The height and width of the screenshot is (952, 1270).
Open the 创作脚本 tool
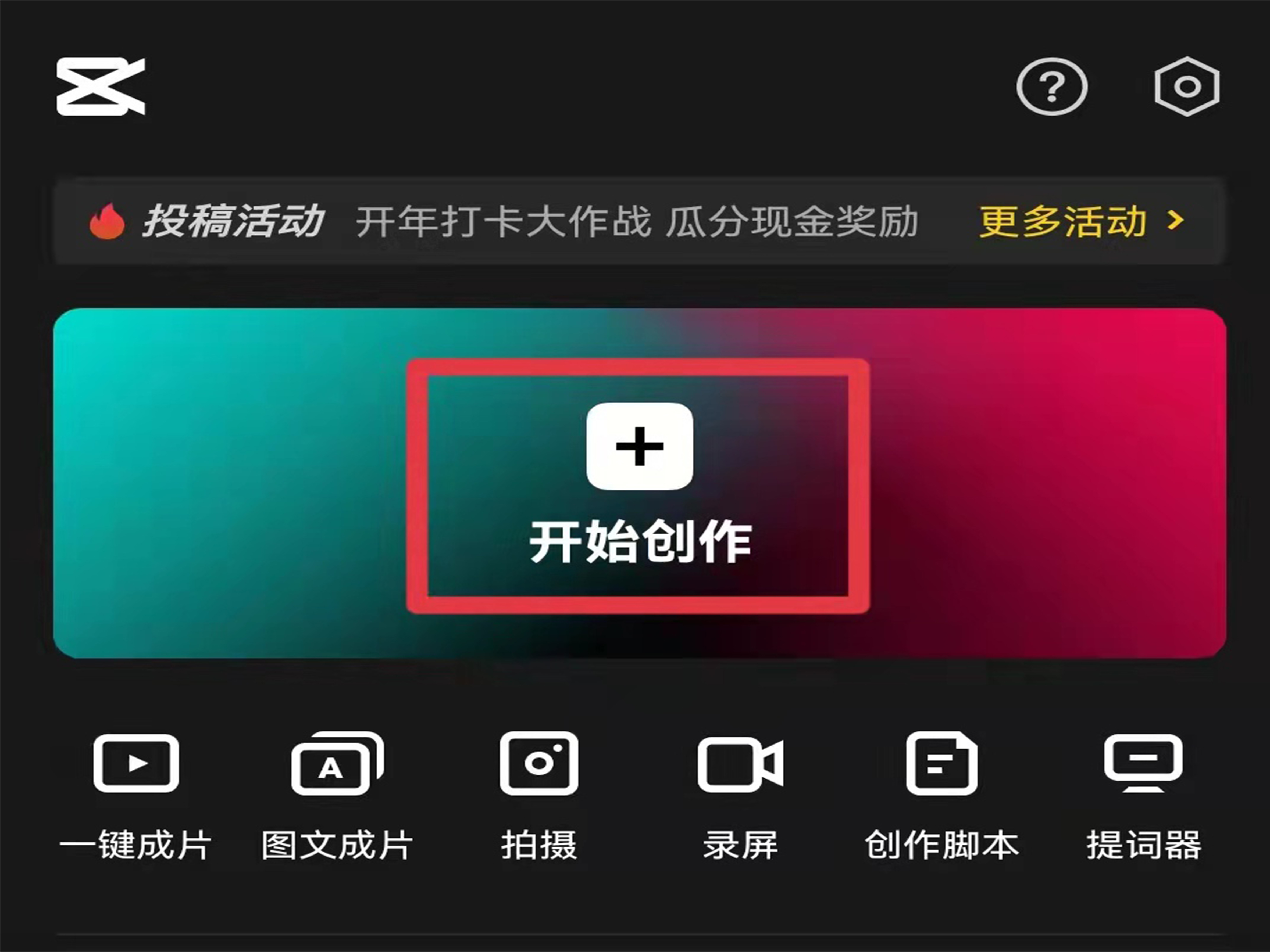[x=941, y=795]
